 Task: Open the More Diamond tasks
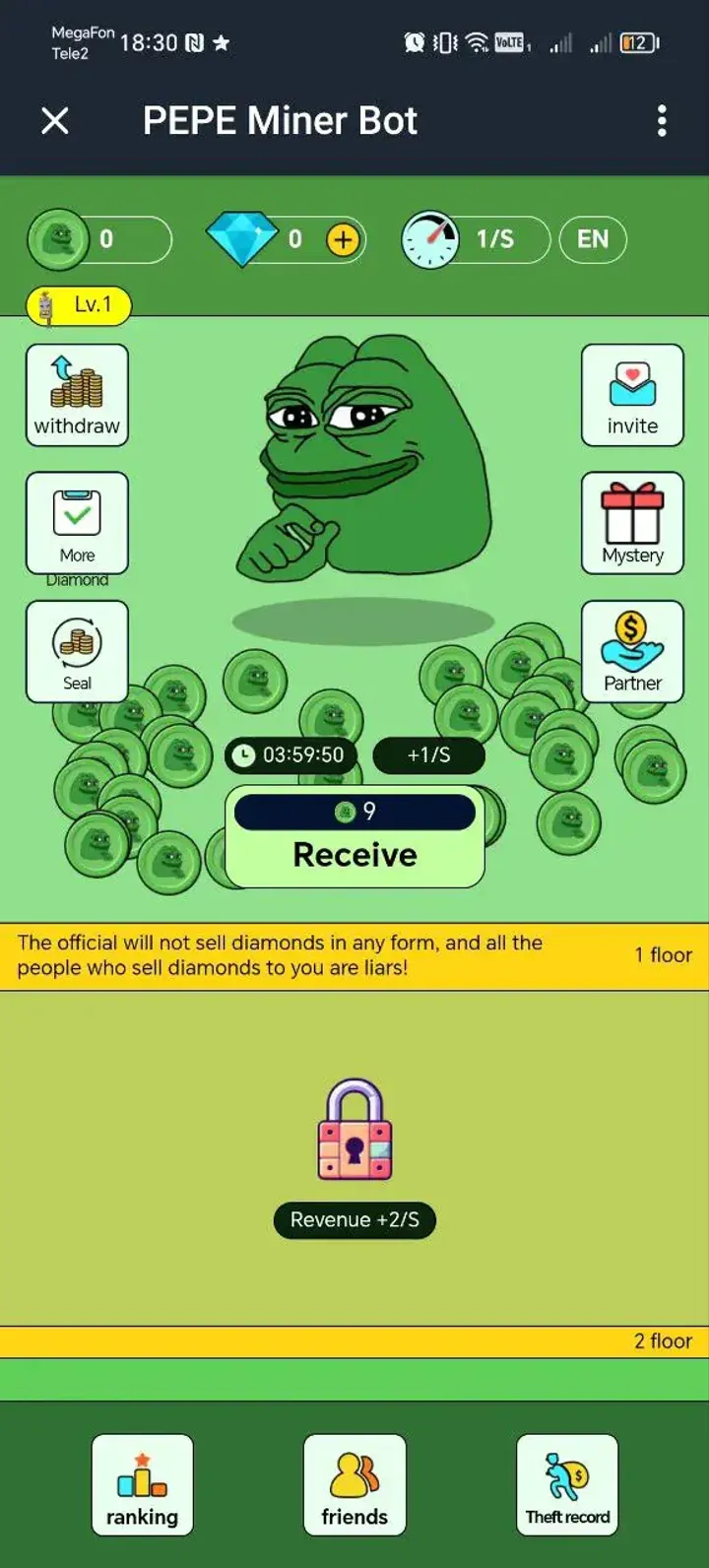coord(77,525)
